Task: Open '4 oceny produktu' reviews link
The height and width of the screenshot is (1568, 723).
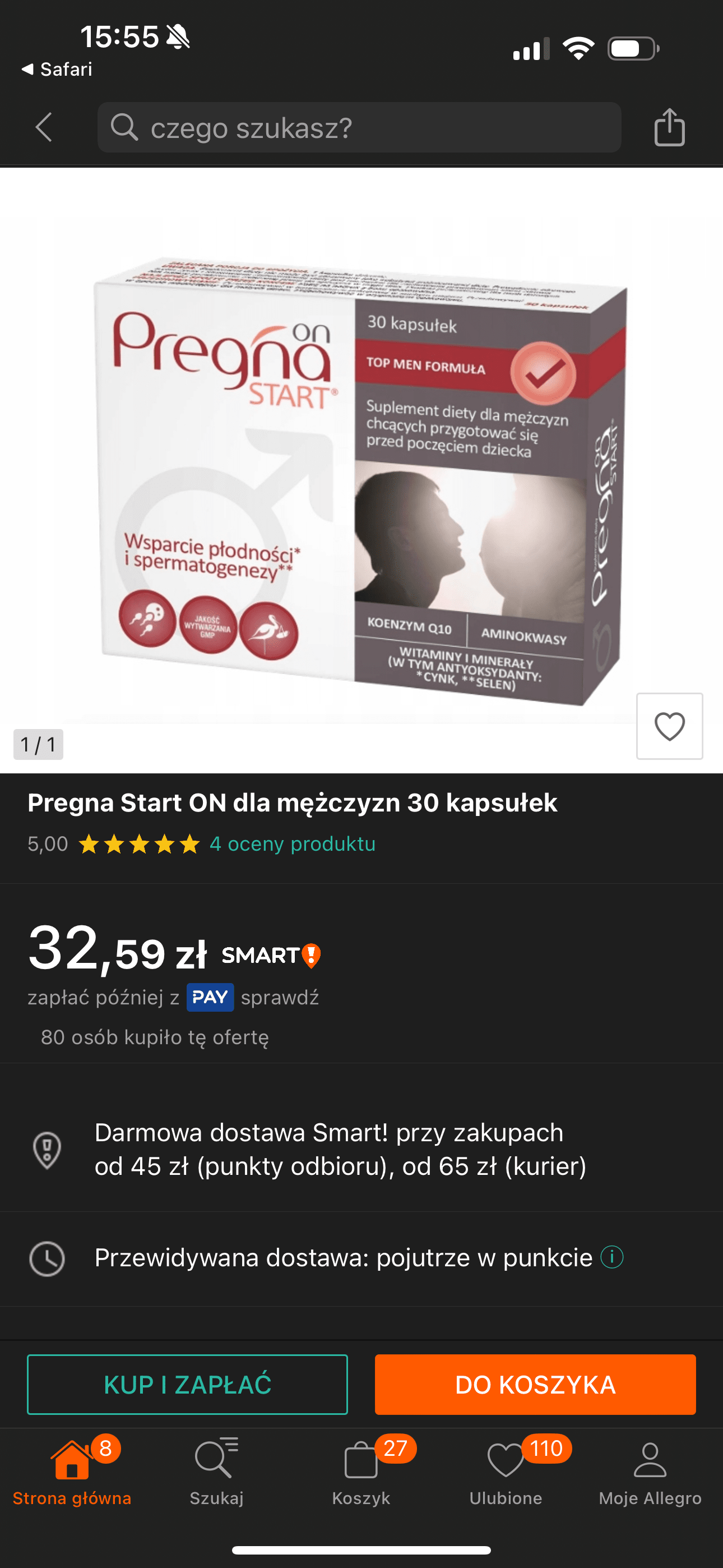Action: pyautogui.click(x=292, y=844)
